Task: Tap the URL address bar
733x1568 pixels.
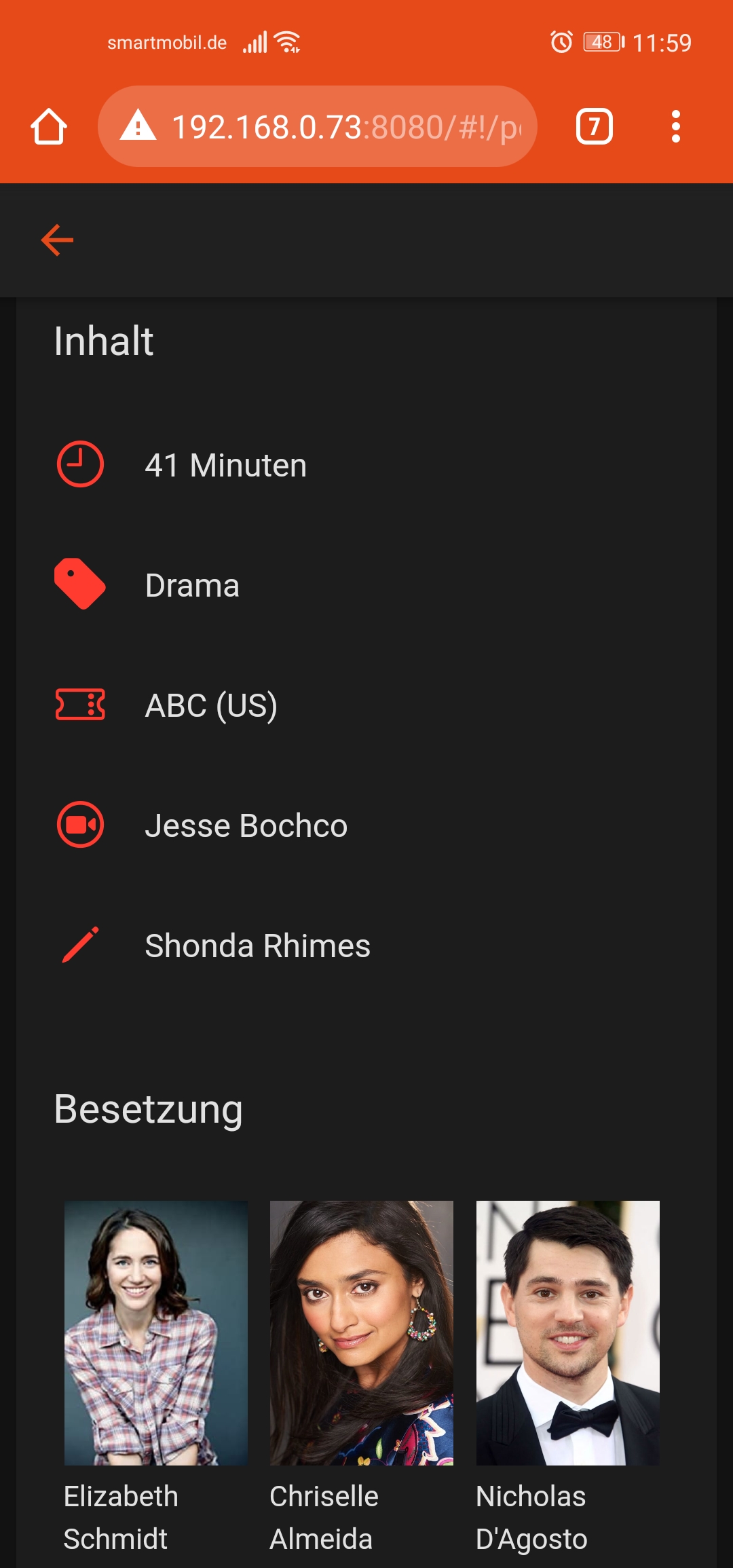Action: [x=318, y=126]
